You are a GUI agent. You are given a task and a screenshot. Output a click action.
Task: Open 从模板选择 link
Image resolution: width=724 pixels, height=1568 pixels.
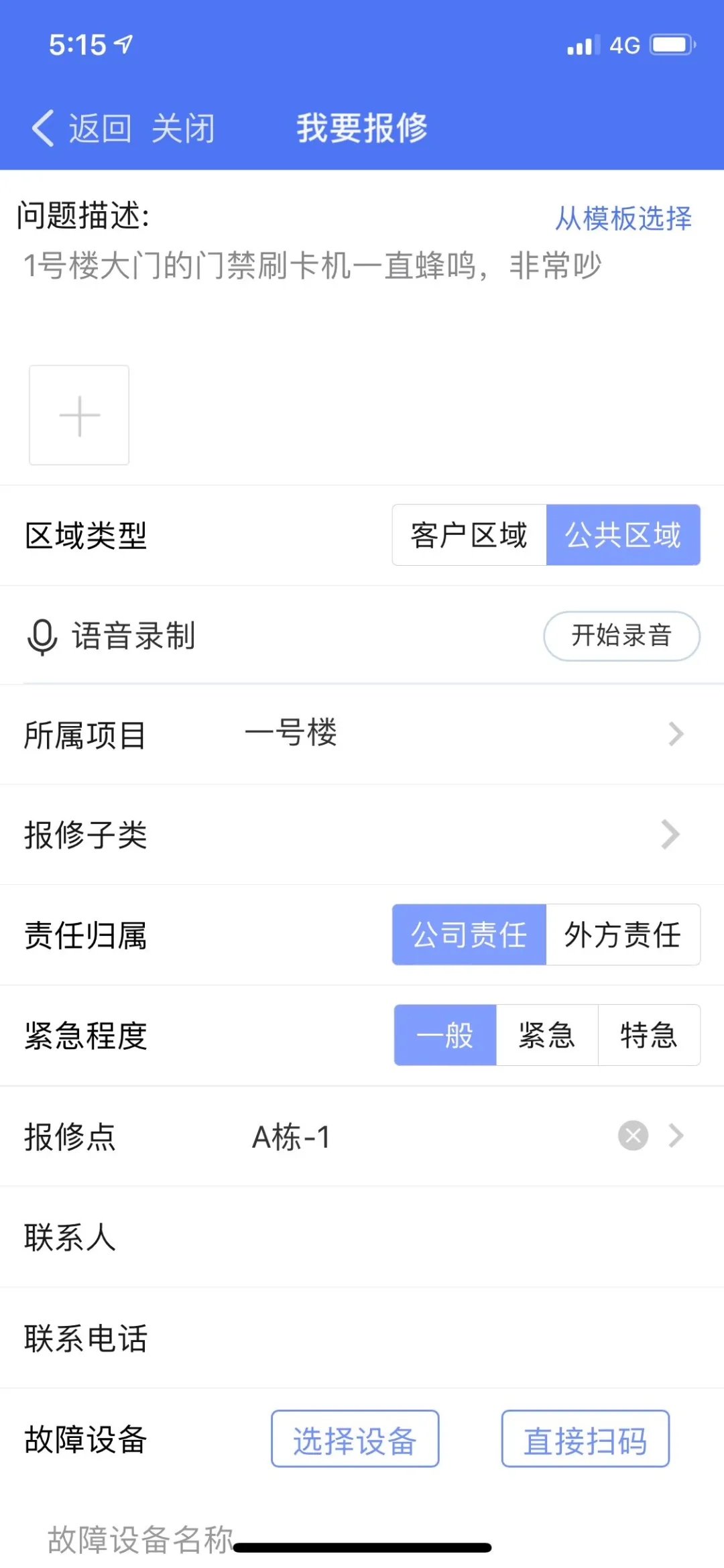pos(623,218)
